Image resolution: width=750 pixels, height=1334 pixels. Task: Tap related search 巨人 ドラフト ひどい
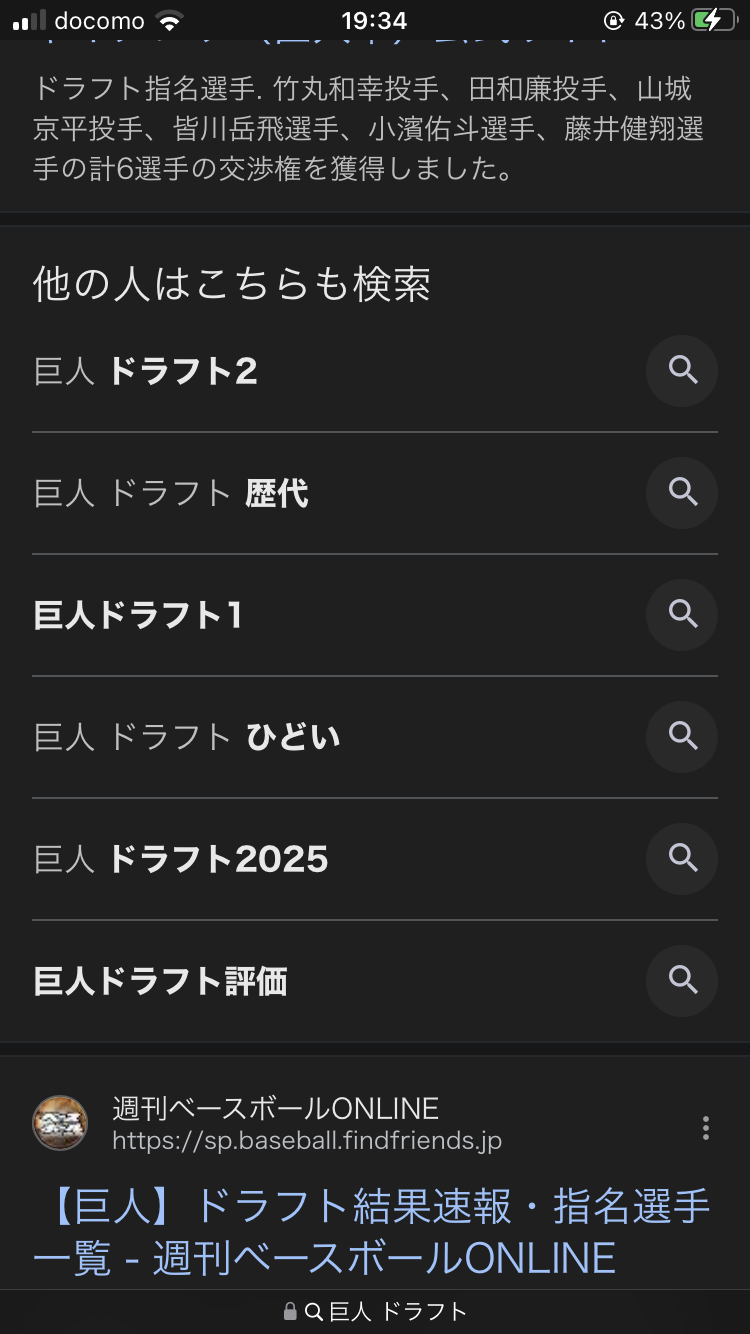[187, 738]
